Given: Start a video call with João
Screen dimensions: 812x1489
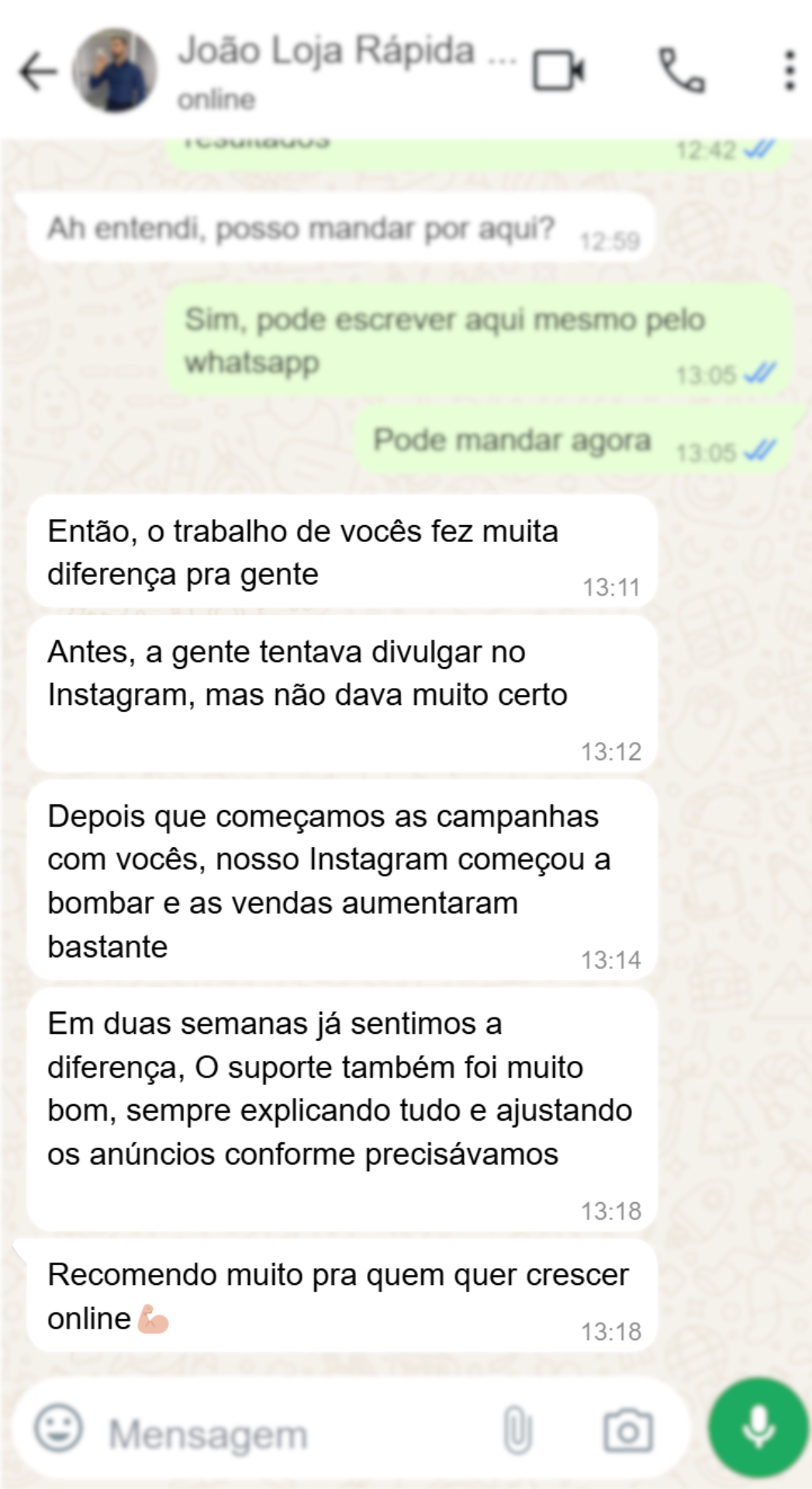Looking at the screenshot, I should click(x=558, y=71).
